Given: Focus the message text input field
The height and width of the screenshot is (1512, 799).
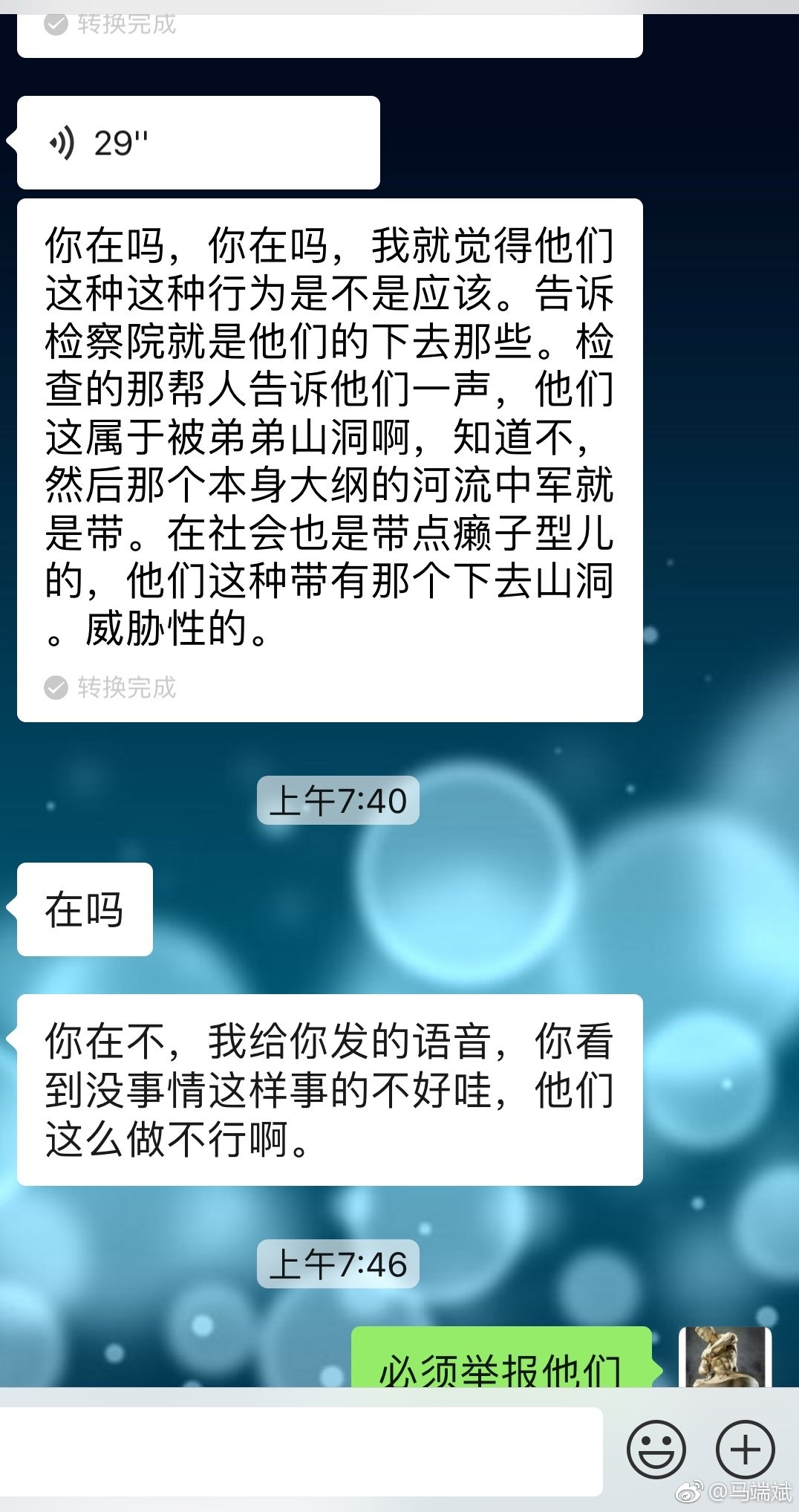Looking at the screenshot, I should point(301,1451).
